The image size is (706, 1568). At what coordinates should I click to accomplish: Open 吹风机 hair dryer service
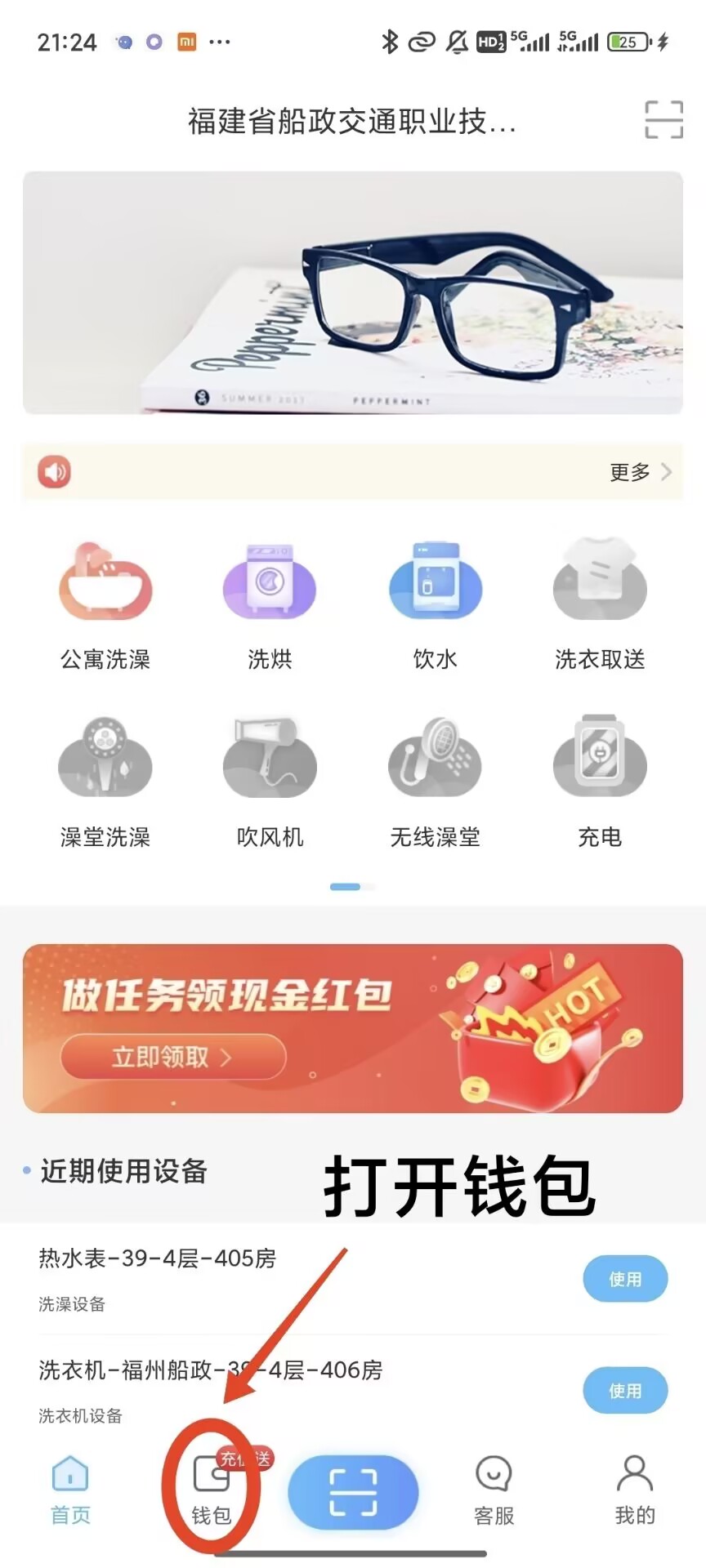pos(270,782)
